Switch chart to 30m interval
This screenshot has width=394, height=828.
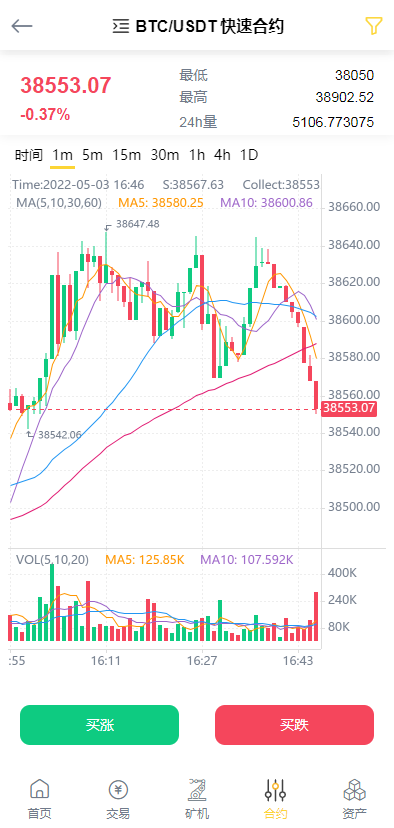coord(165,155)
